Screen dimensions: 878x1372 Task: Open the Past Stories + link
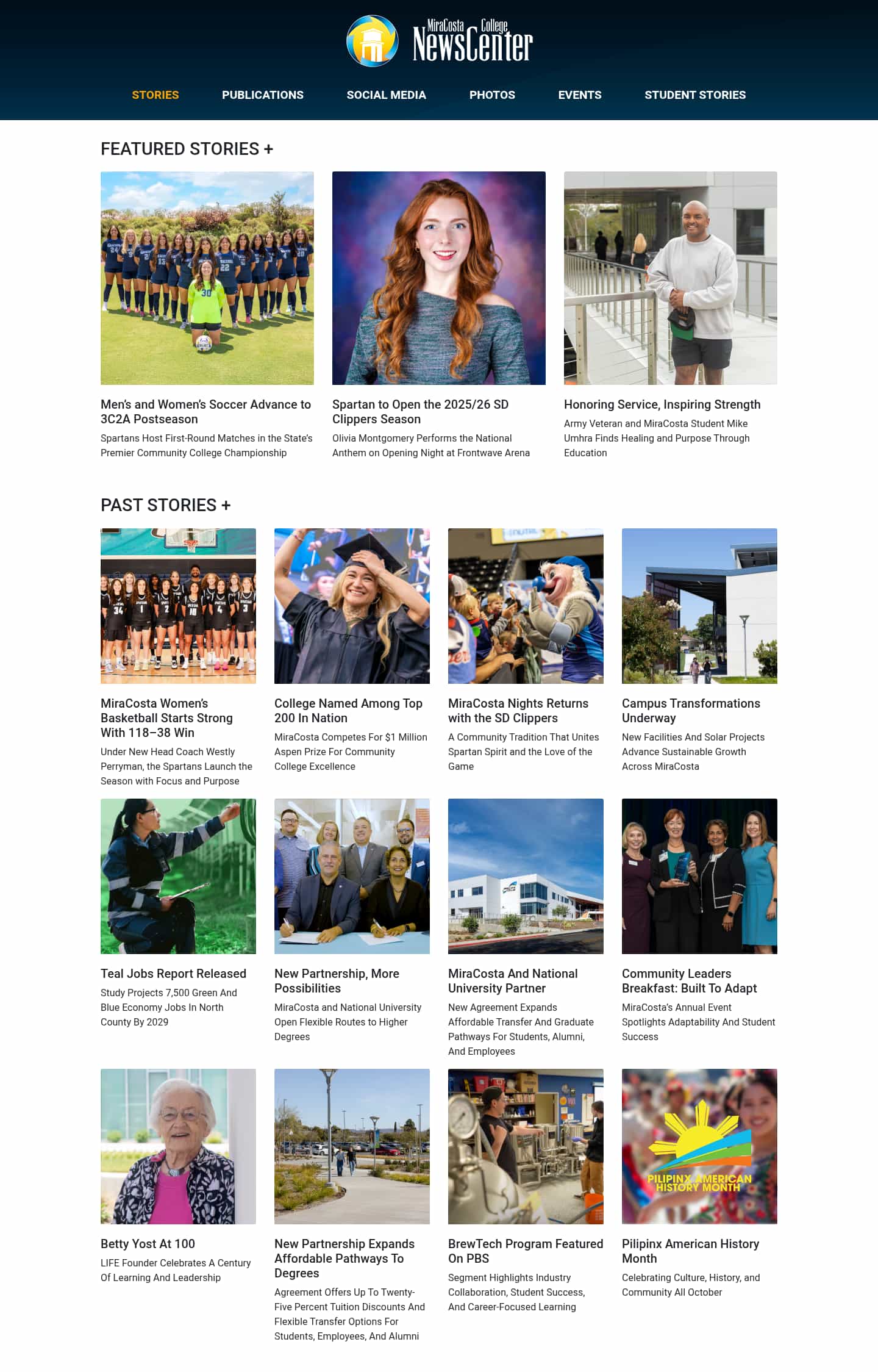165,505
